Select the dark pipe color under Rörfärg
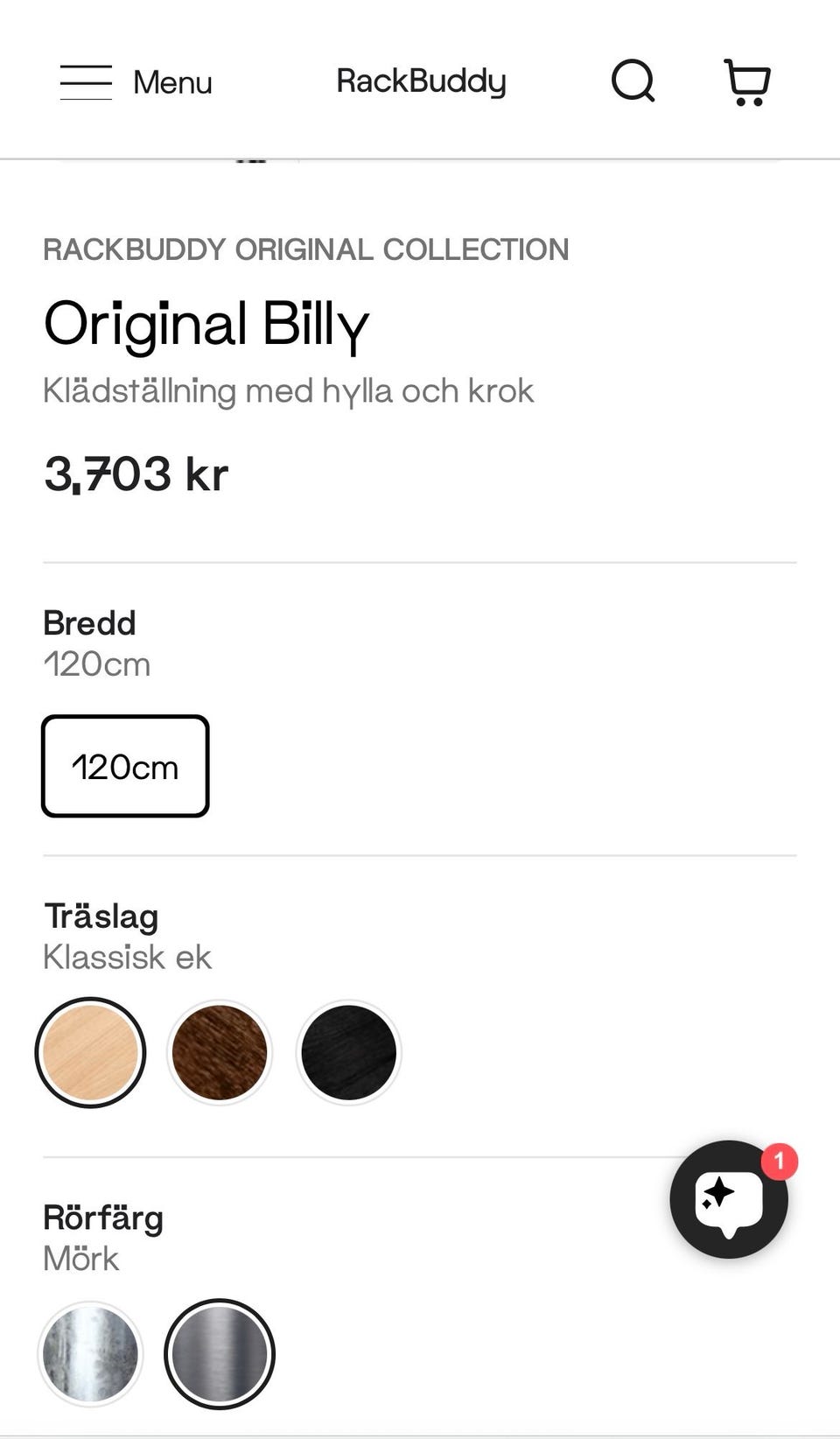The image size is (840, 1439). pyautogui.click(x=219, y=1353)
